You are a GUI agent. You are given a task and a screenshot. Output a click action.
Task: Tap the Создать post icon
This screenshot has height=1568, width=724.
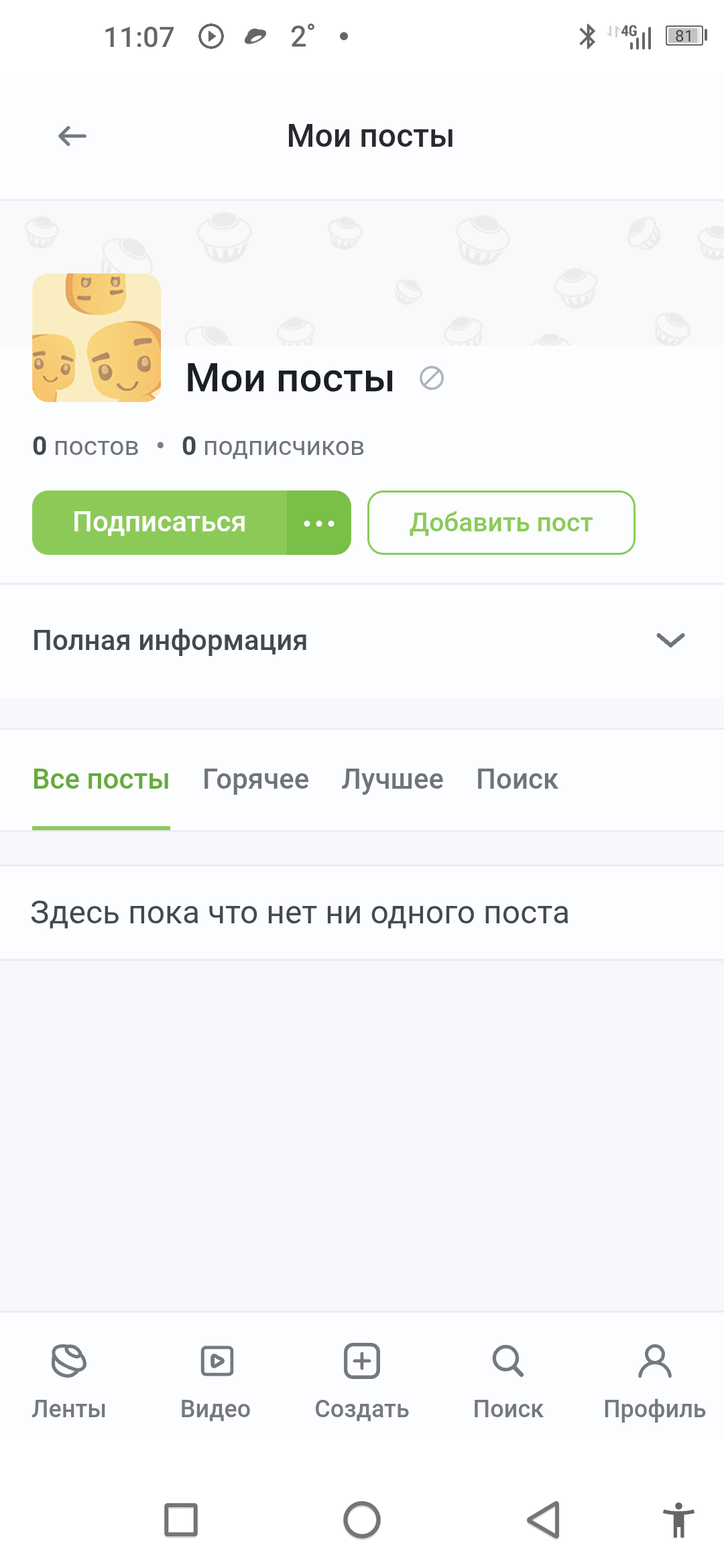click(x=362, y=1362)
